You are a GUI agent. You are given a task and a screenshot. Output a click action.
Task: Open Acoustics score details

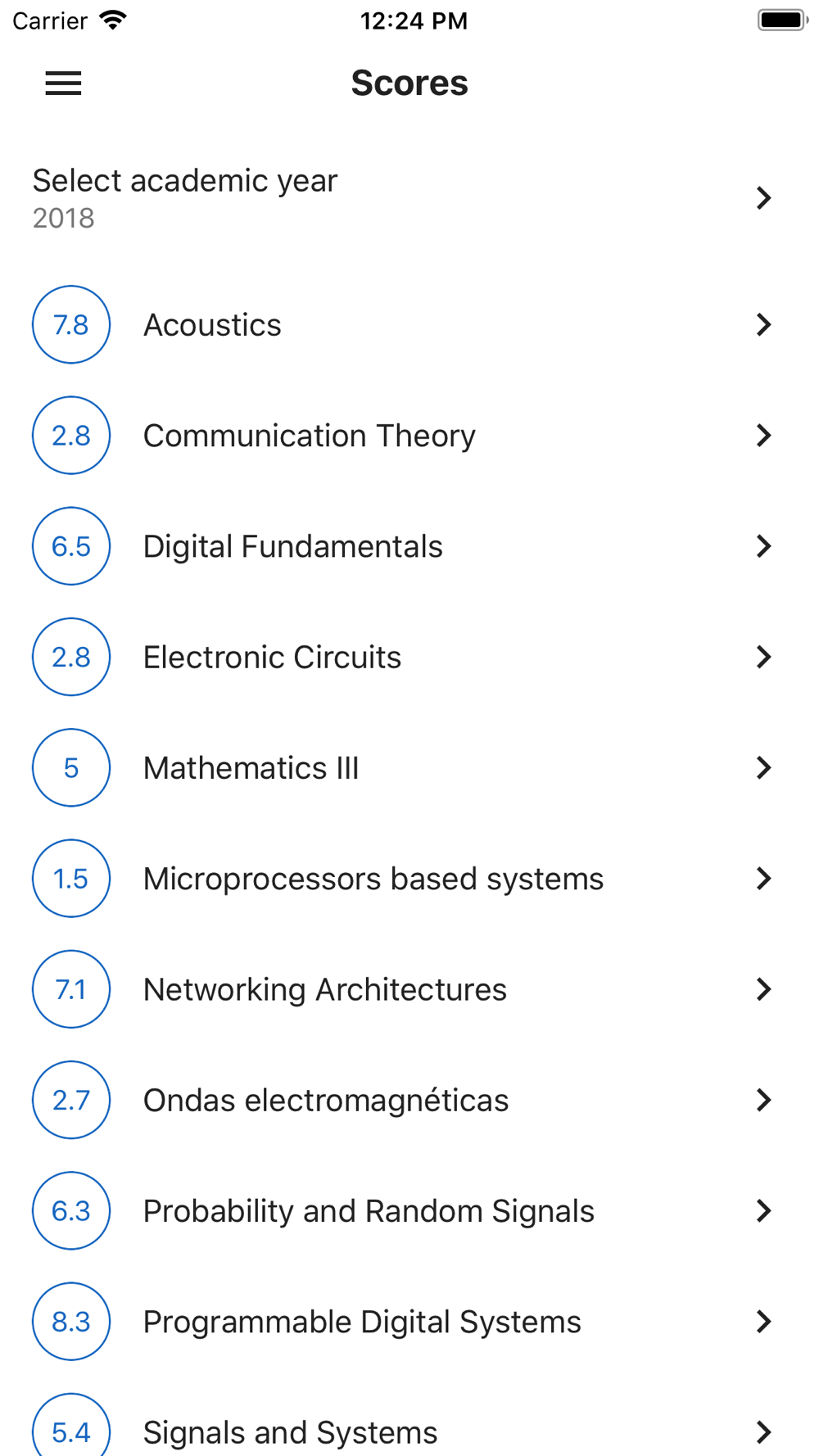[409, 324]
